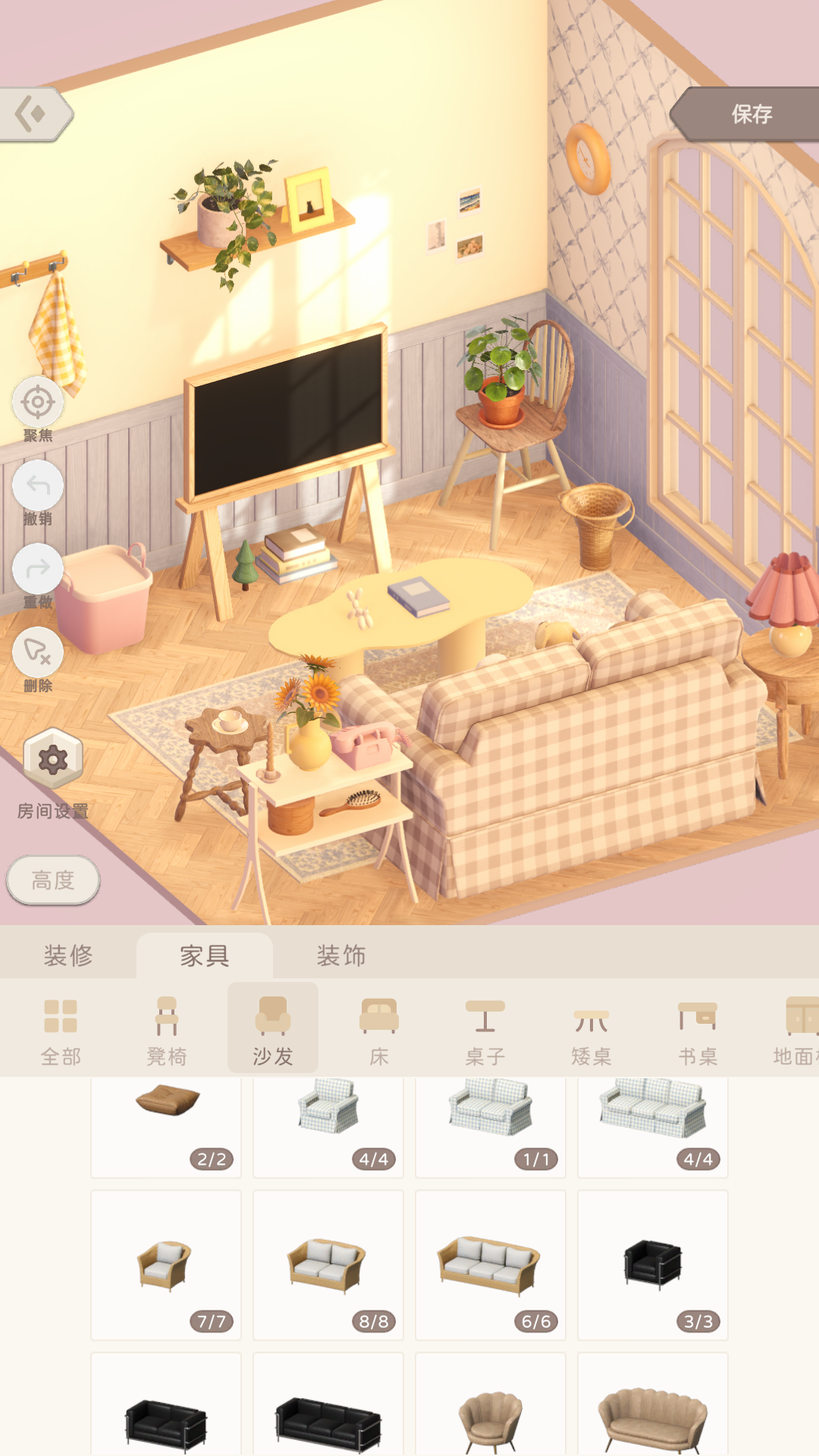Image resolution: width=819 pixels, height=1456 pixels.
Task: Choose the rattan armchair marked 7/7
Action: point(166,1265)
